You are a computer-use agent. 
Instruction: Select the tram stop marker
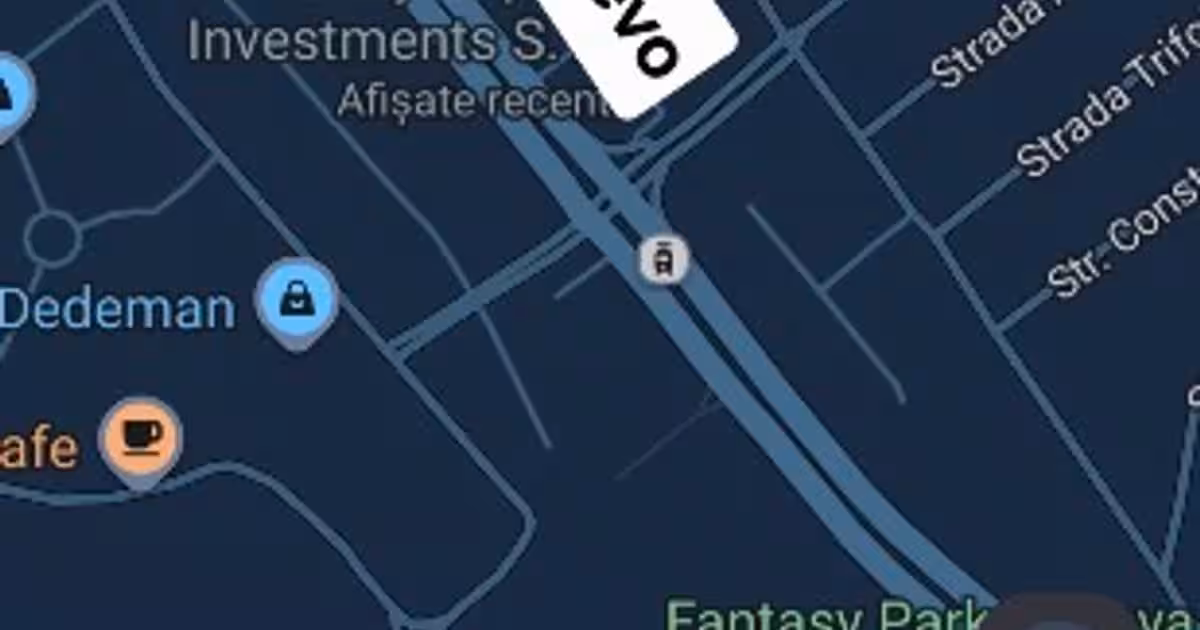(665, 260)
